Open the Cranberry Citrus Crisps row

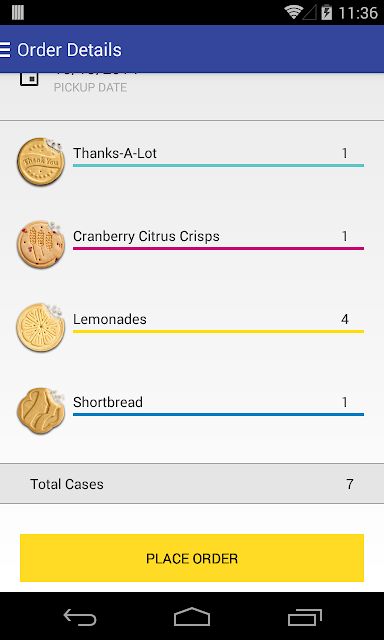[192, 244]
